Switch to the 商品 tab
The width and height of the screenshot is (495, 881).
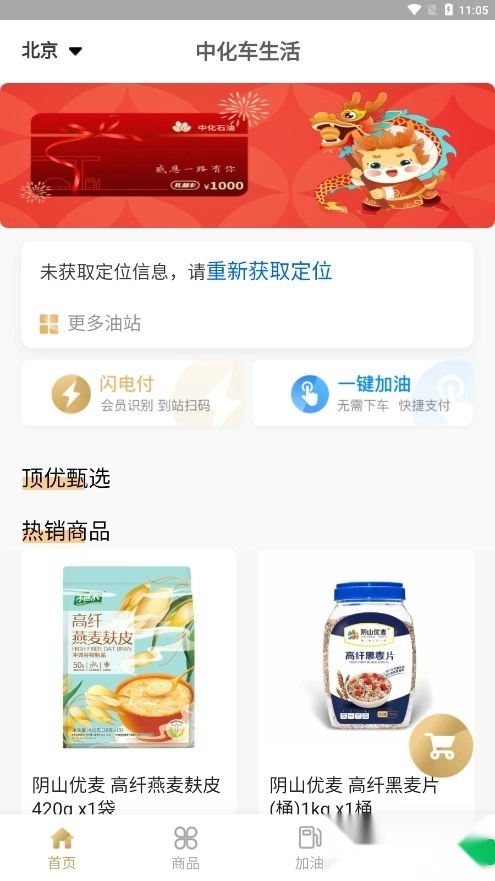click(x=185, y=848)
